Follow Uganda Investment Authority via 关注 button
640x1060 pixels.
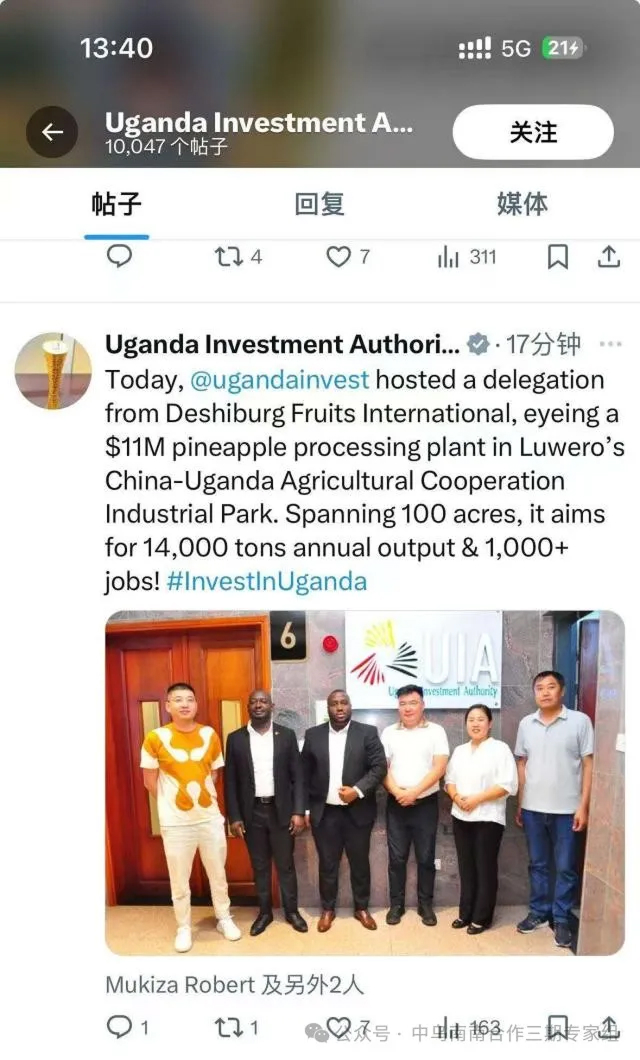coord(533,132)
